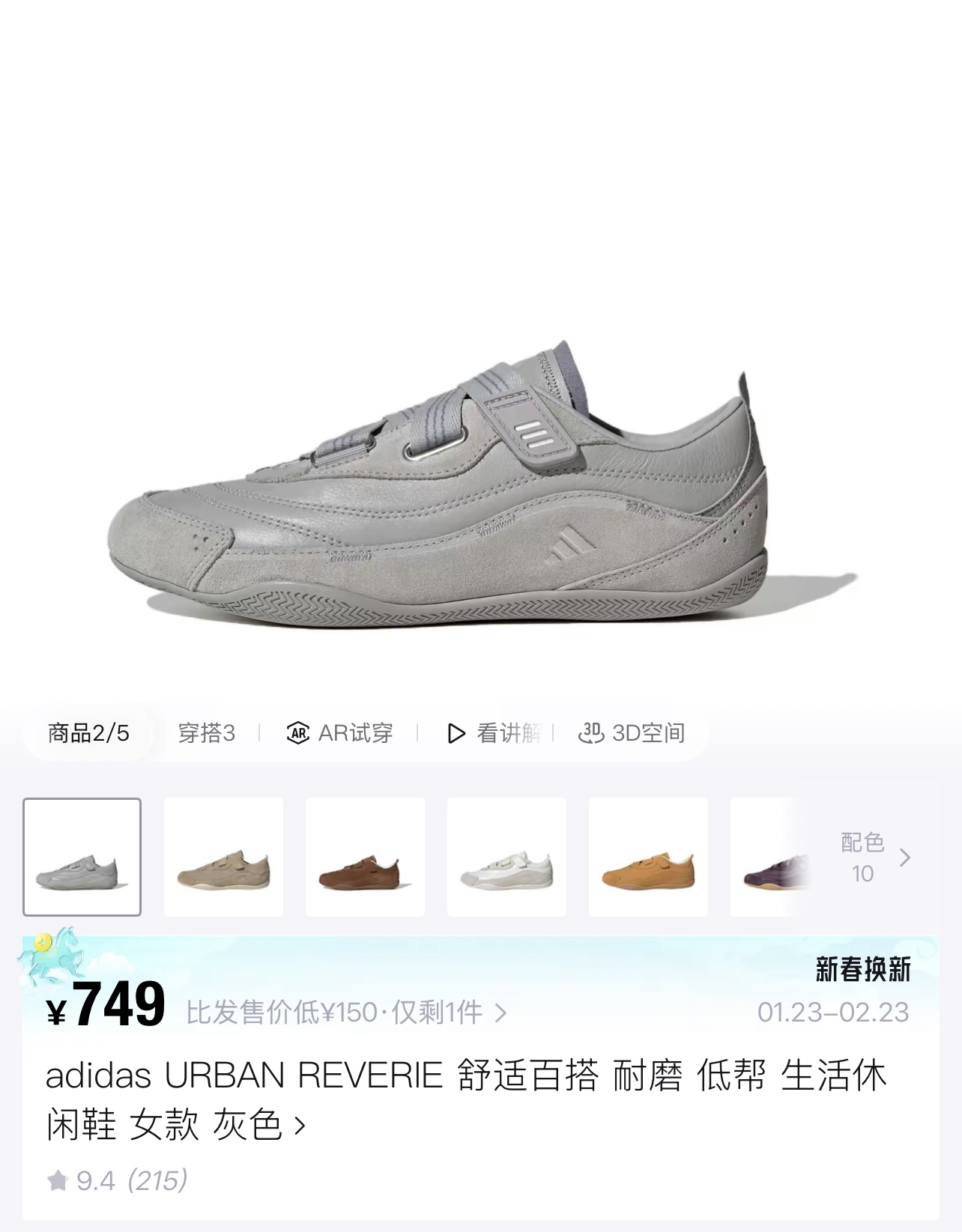
Task: Play the 看讲解 video explanation
Action: (x=494, y=732)
